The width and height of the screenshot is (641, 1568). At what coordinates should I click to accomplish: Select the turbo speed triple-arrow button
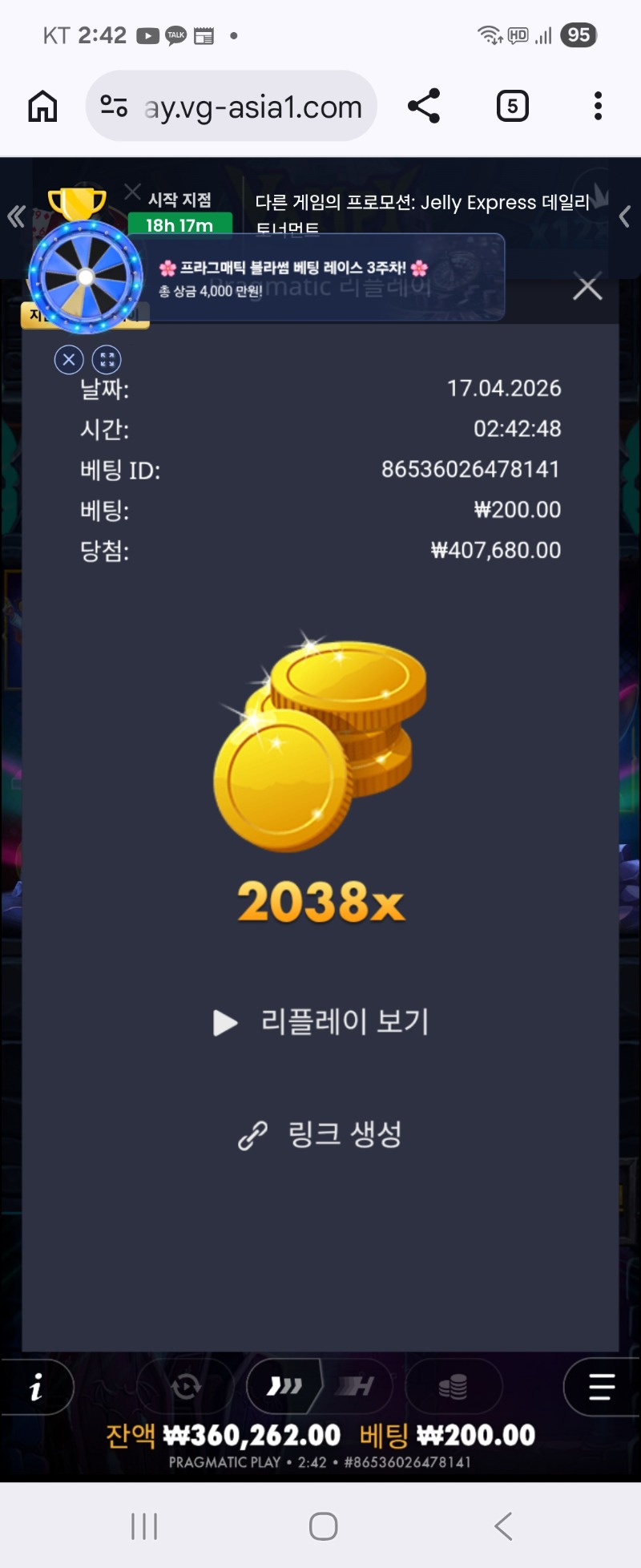click(284, 1386)
